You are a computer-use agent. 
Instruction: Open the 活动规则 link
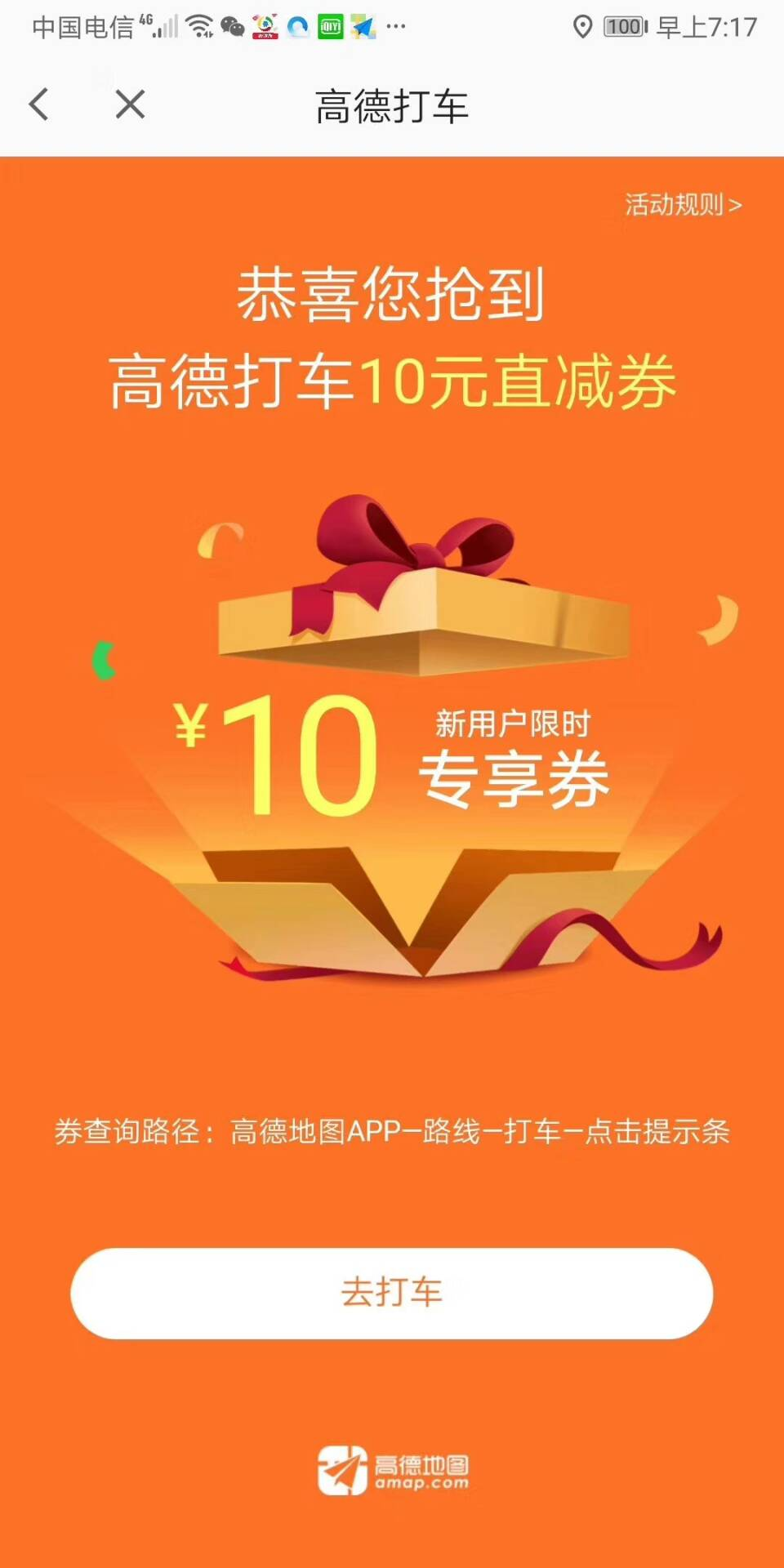click(683, 204)
